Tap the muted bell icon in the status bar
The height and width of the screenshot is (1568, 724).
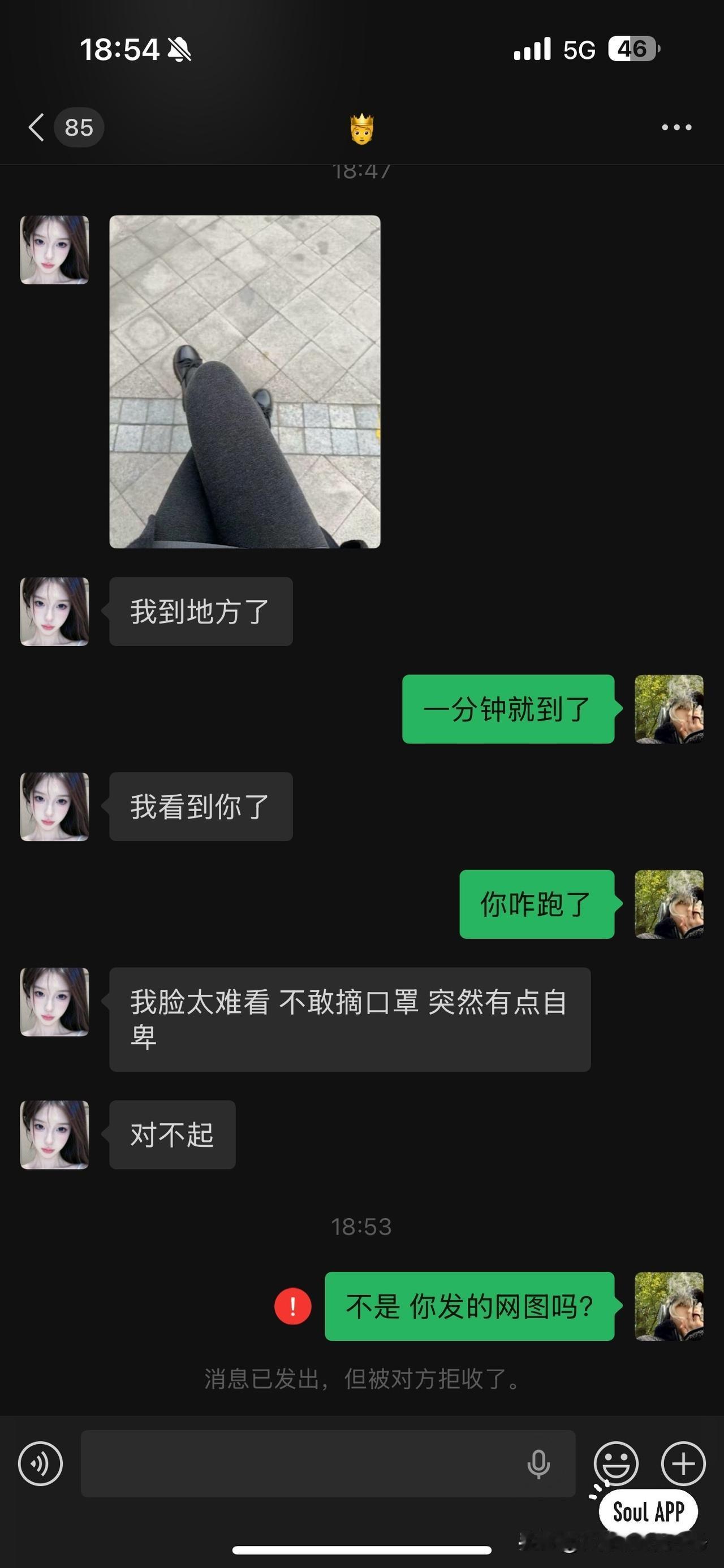180,50
